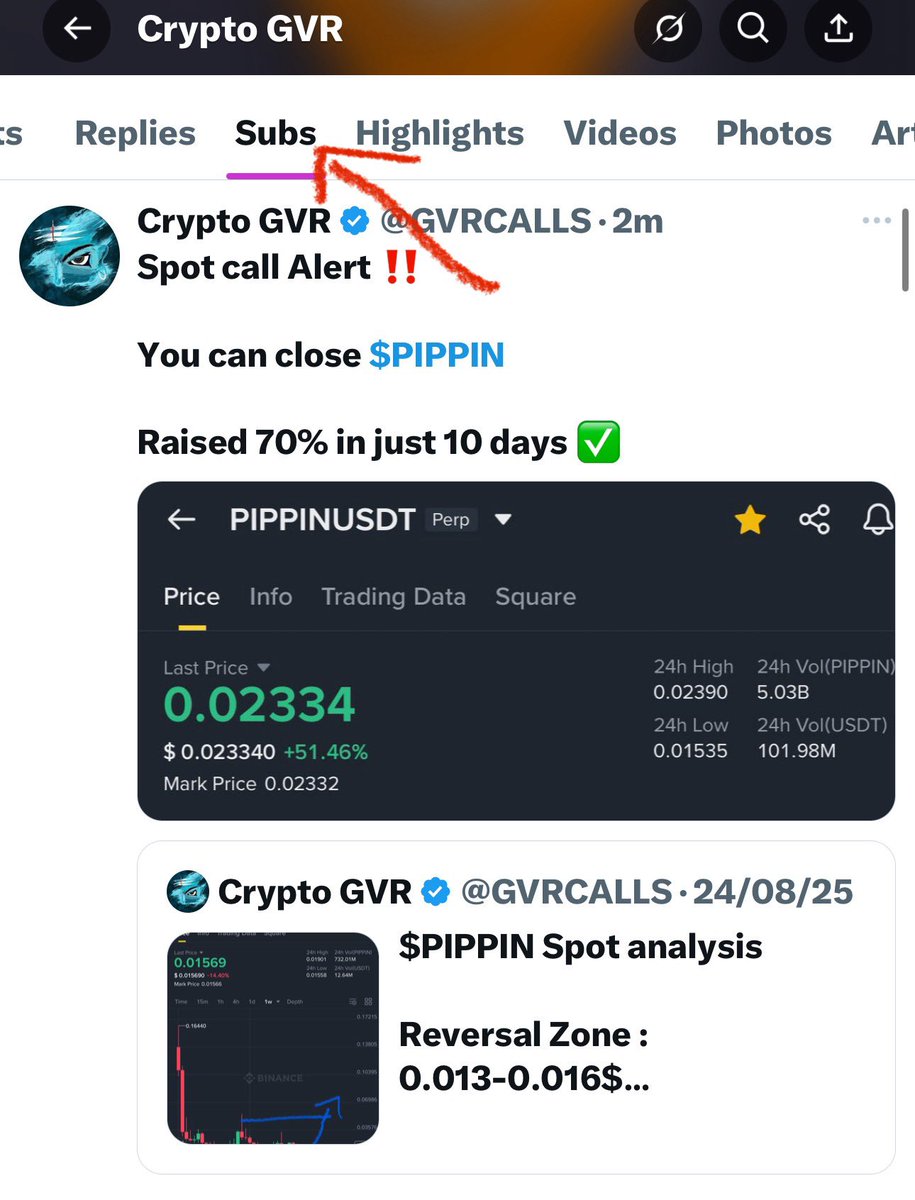Open the Videos tab
Viewport: 915px width, 1200px height.
pyautogui.click(x=619, y=133)
